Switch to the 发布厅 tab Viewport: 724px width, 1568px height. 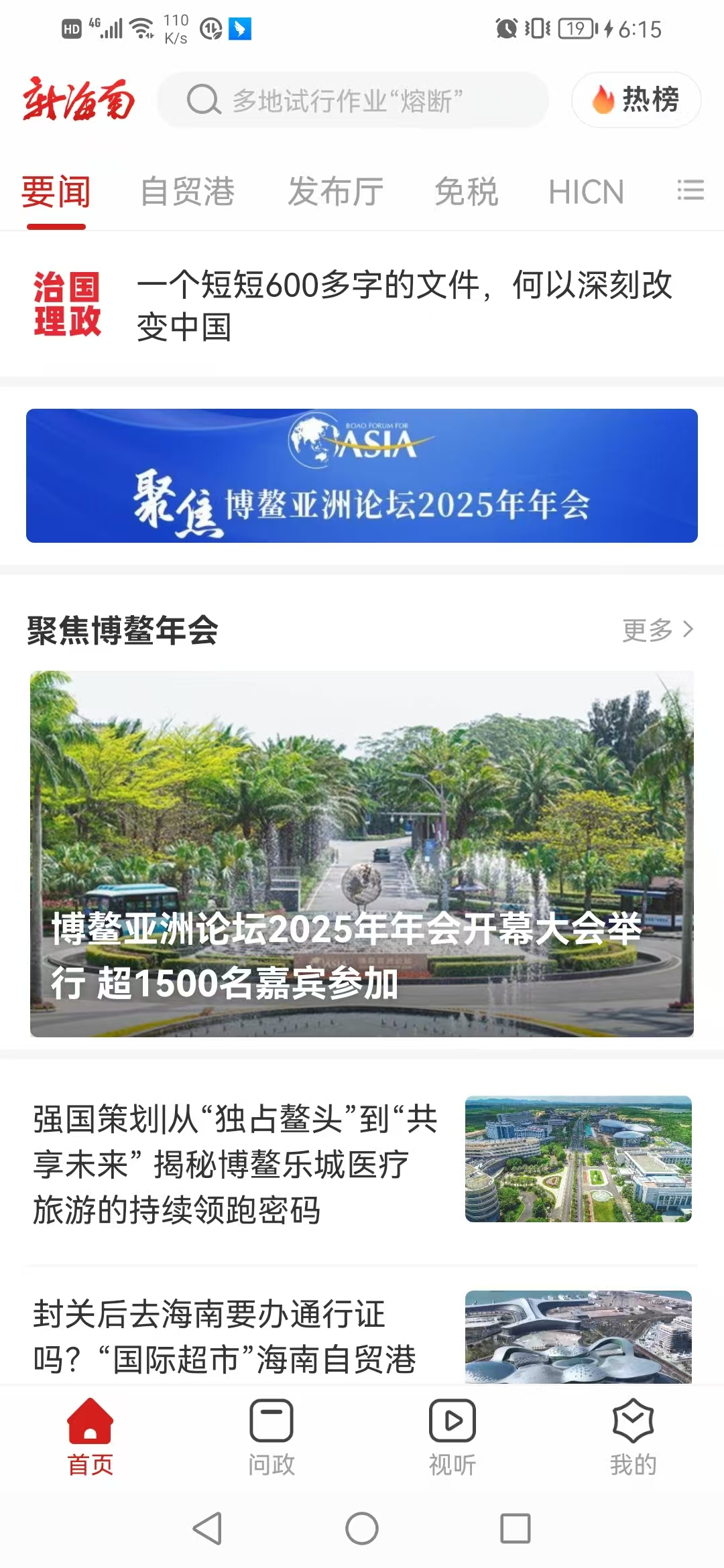335,192
